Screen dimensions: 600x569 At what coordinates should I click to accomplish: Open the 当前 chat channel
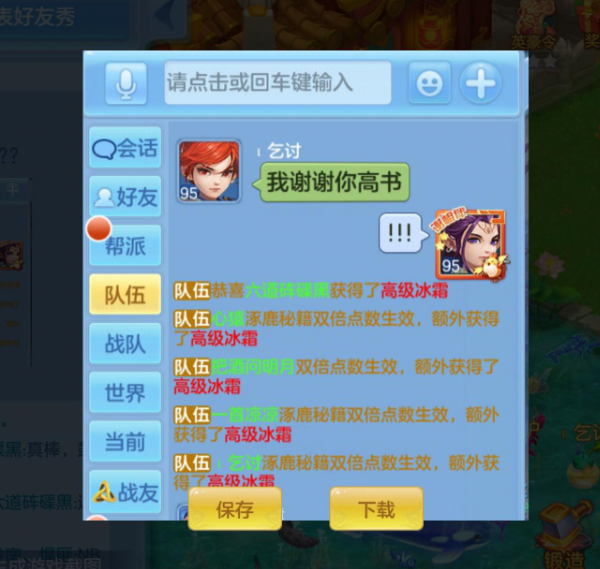point(125,442)
